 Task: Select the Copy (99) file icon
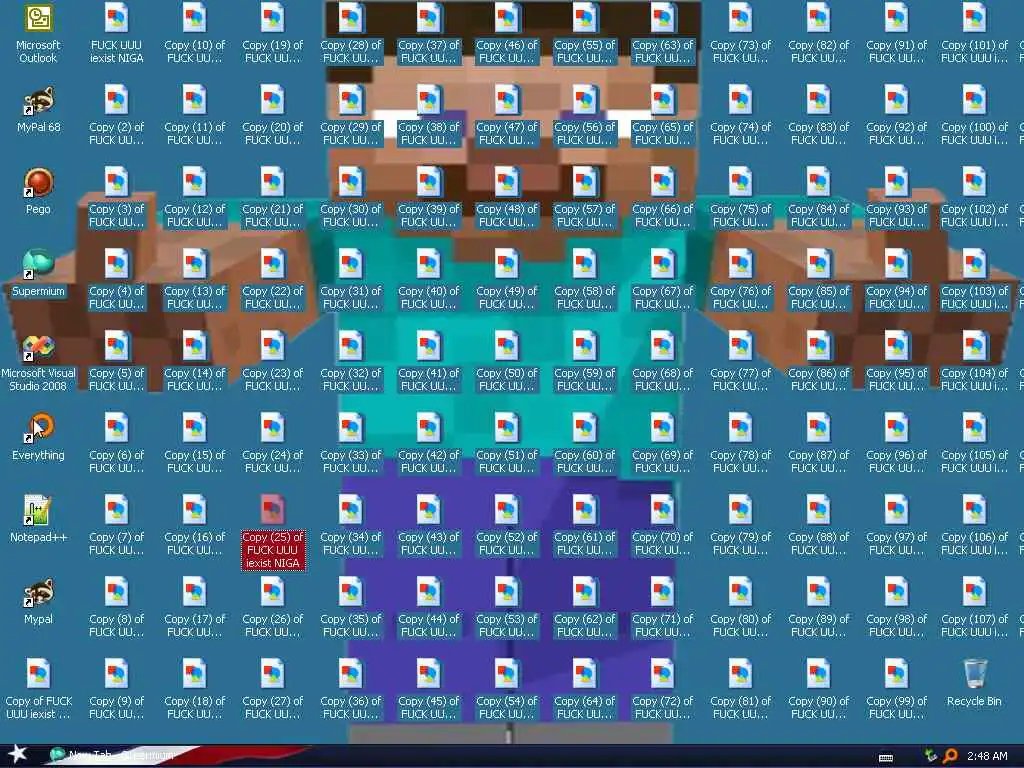click(896, 675)
